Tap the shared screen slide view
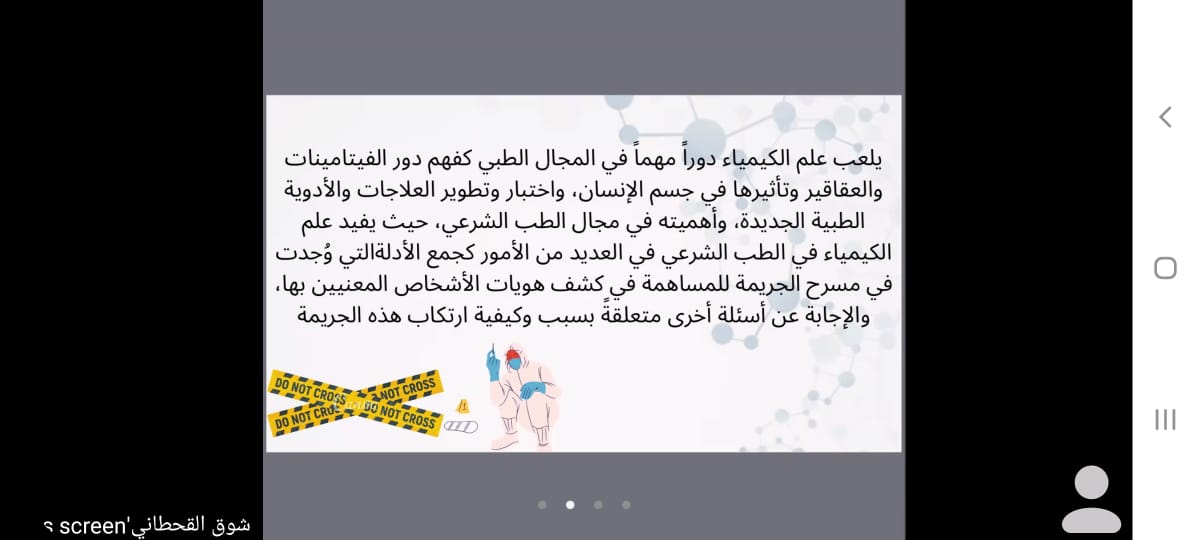The image size is (1200, 540). coord(584,273)
